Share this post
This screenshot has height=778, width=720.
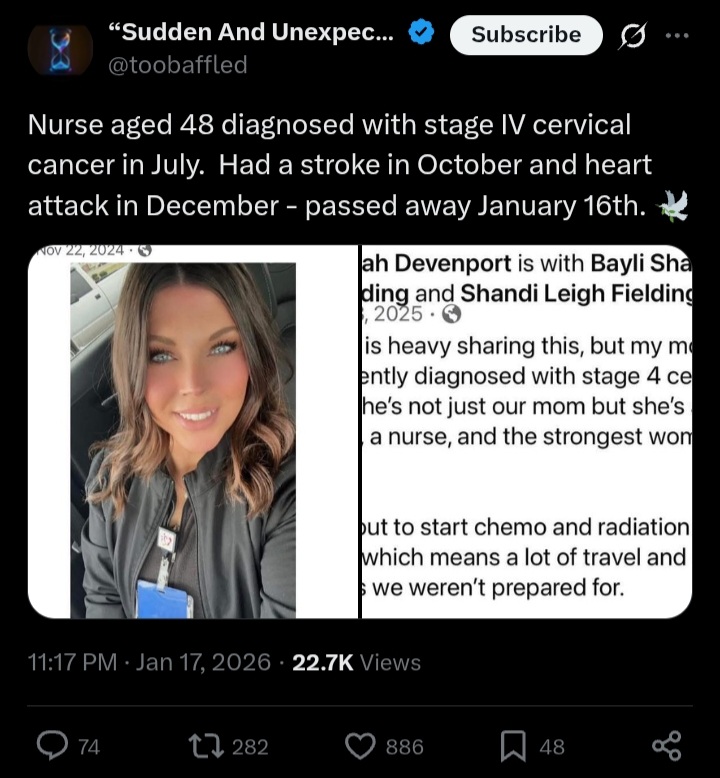pyautogui.click(x=666, y=746)
